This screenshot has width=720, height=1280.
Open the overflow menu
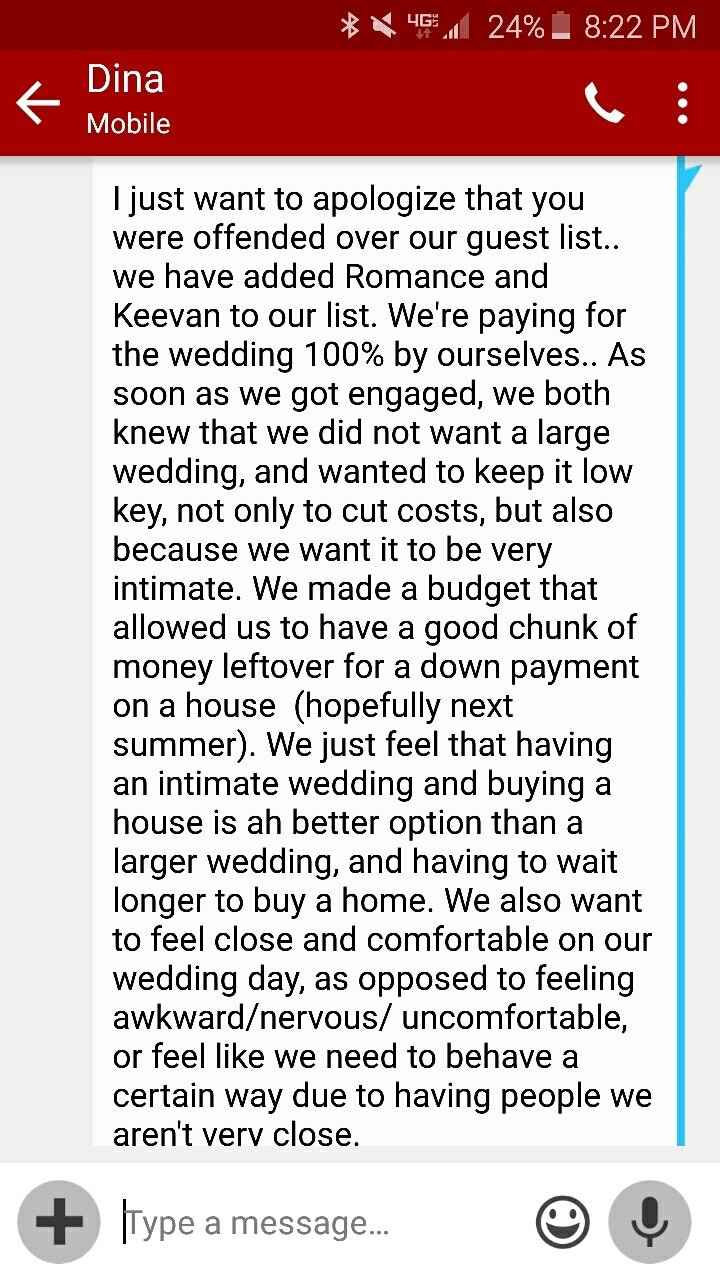[x=681, y=101]
